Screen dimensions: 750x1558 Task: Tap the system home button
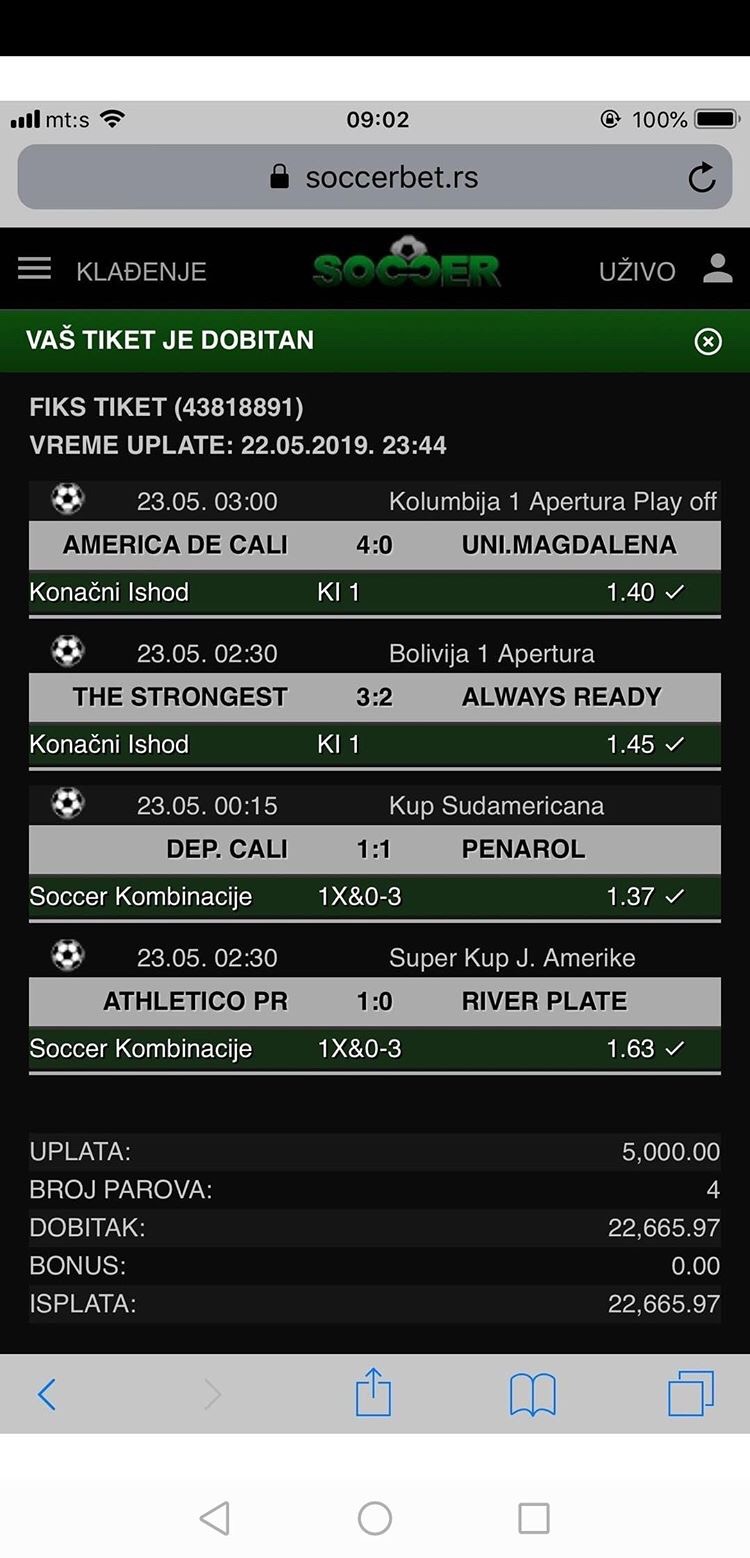point(375,1518)
